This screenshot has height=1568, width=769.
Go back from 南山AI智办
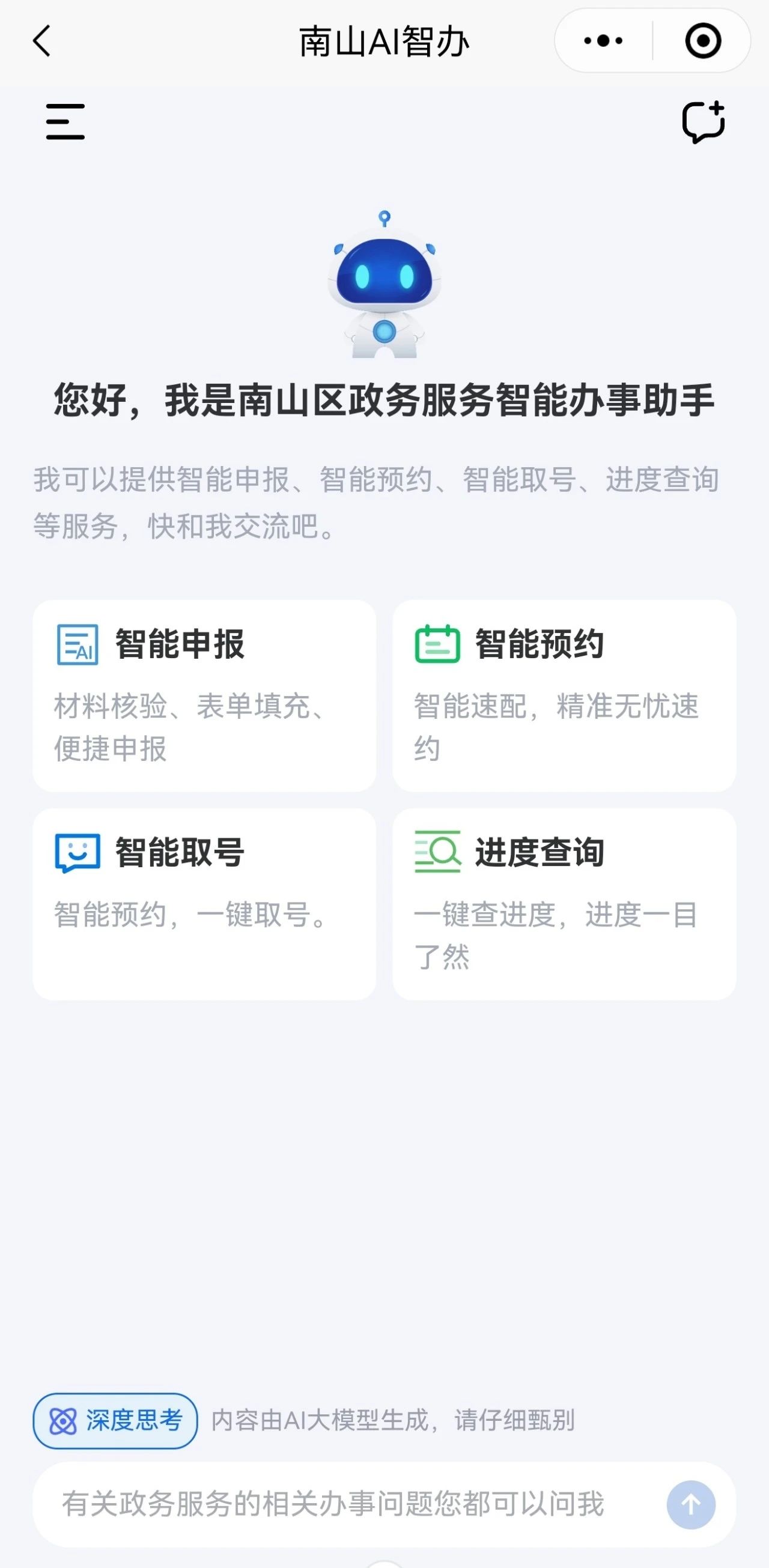coord(42,41)
